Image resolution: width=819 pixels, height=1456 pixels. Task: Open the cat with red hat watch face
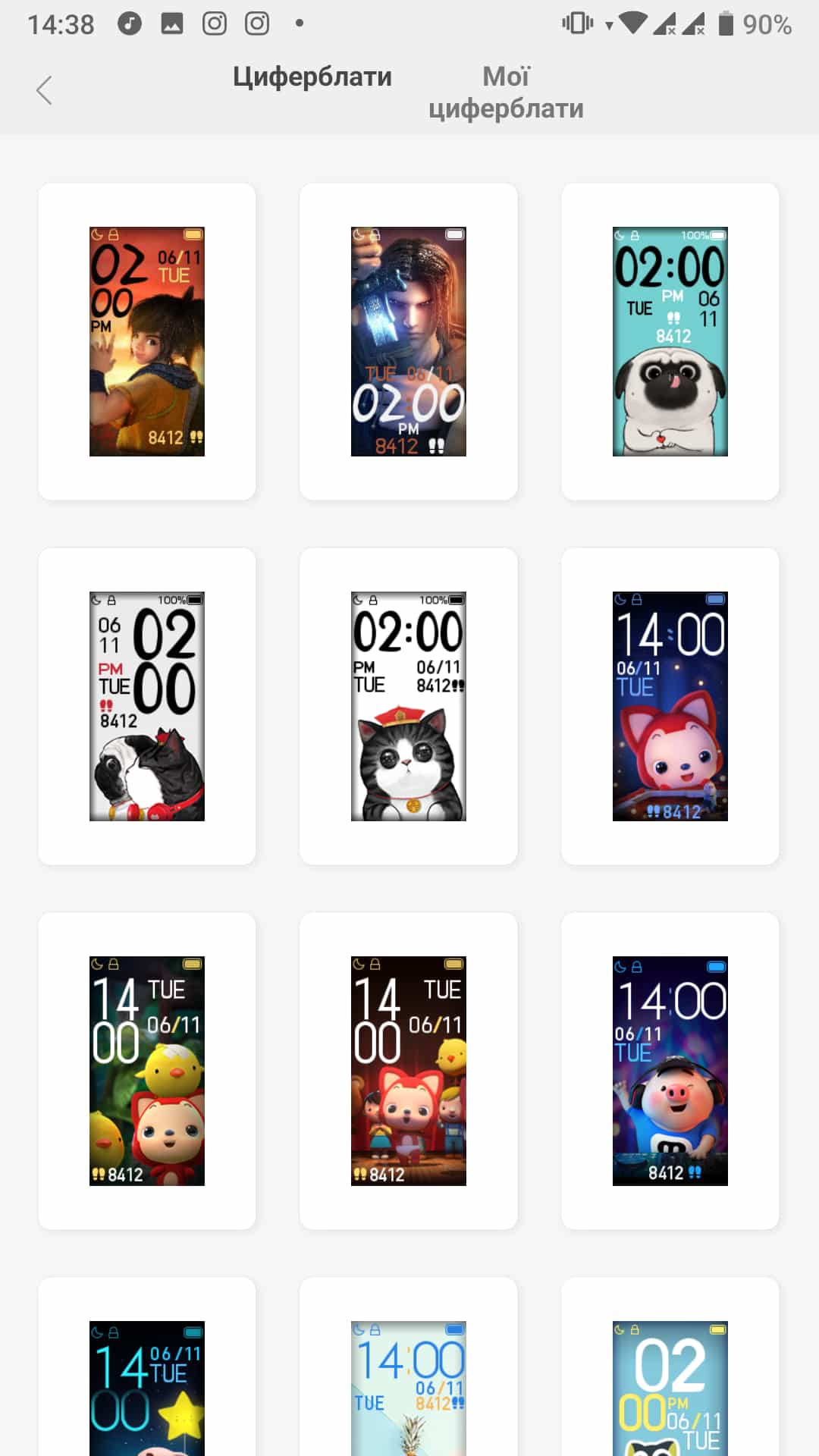point(408,706)
